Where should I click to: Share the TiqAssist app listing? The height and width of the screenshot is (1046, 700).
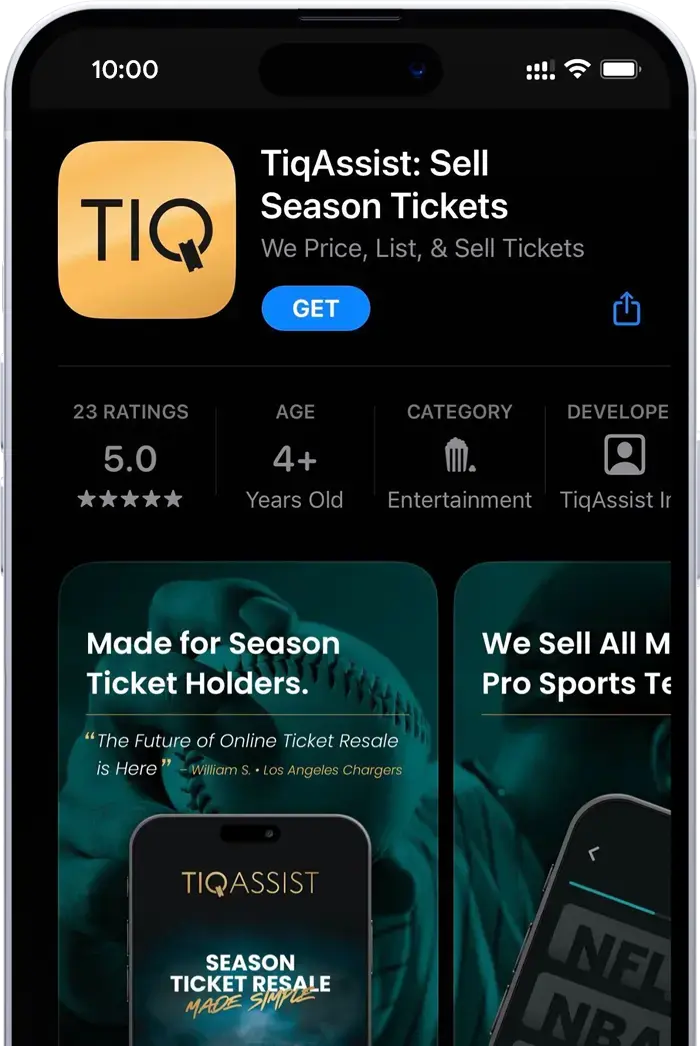point(626,309)
